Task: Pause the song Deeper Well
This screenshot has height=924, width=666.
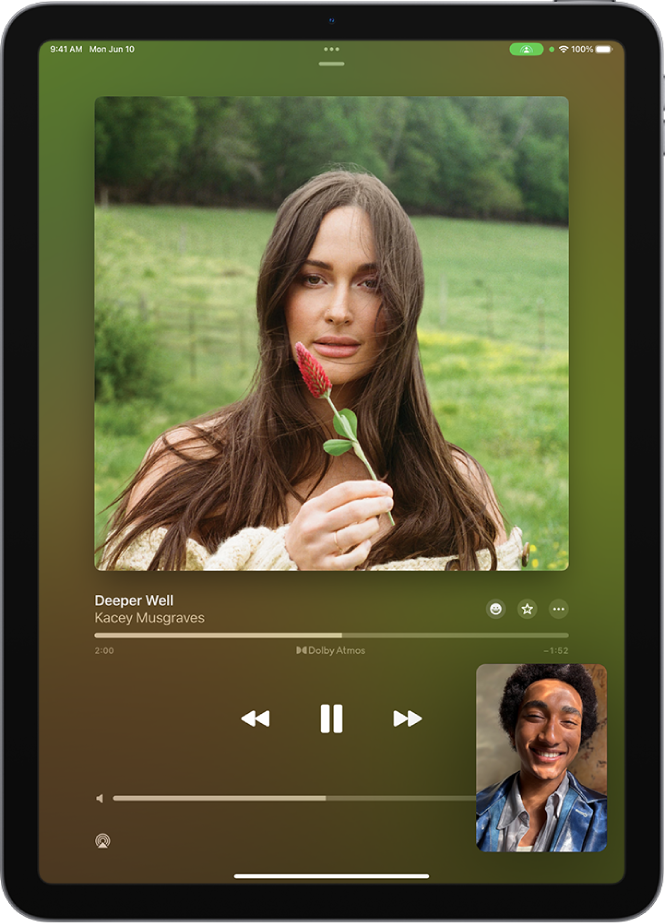Action: pos(332,718)
